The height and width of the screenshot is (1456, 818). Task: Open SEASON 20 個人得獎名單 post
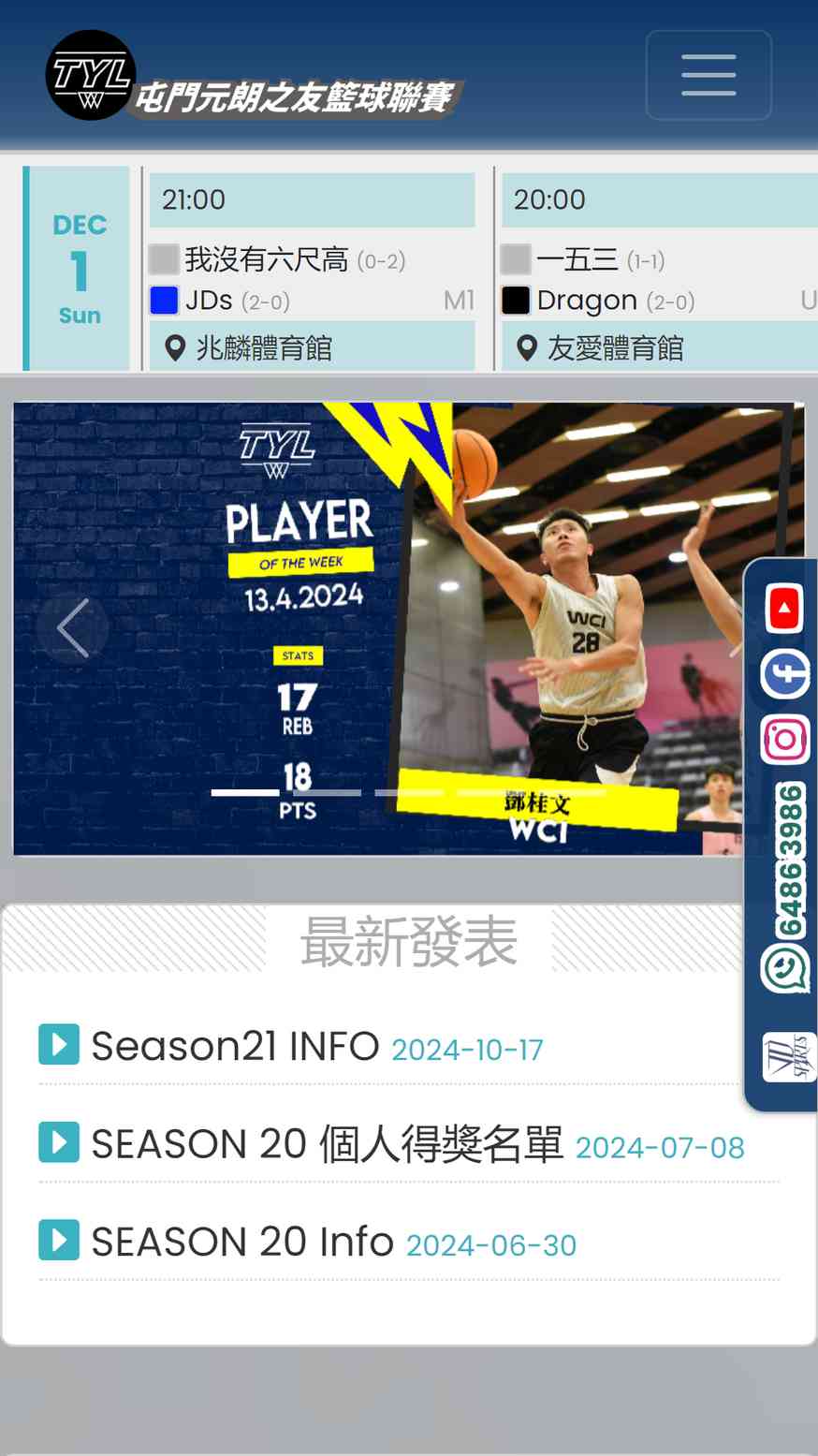pyautogui.click(x=328, y=1143)
